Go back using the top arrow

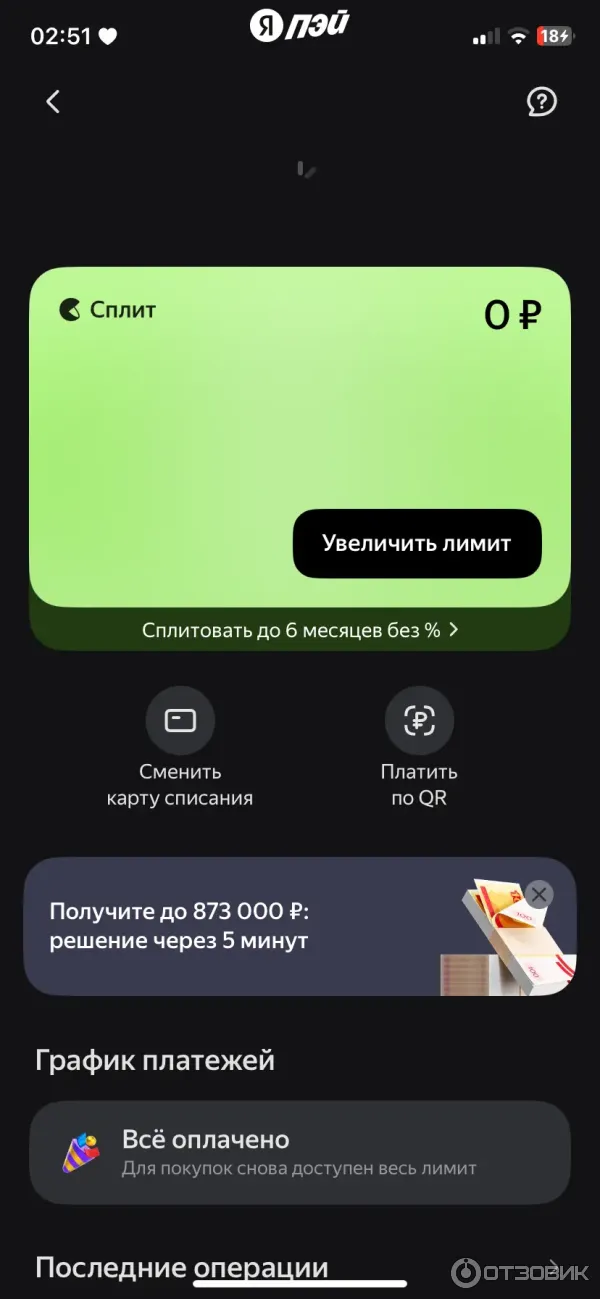pos(54,101)
